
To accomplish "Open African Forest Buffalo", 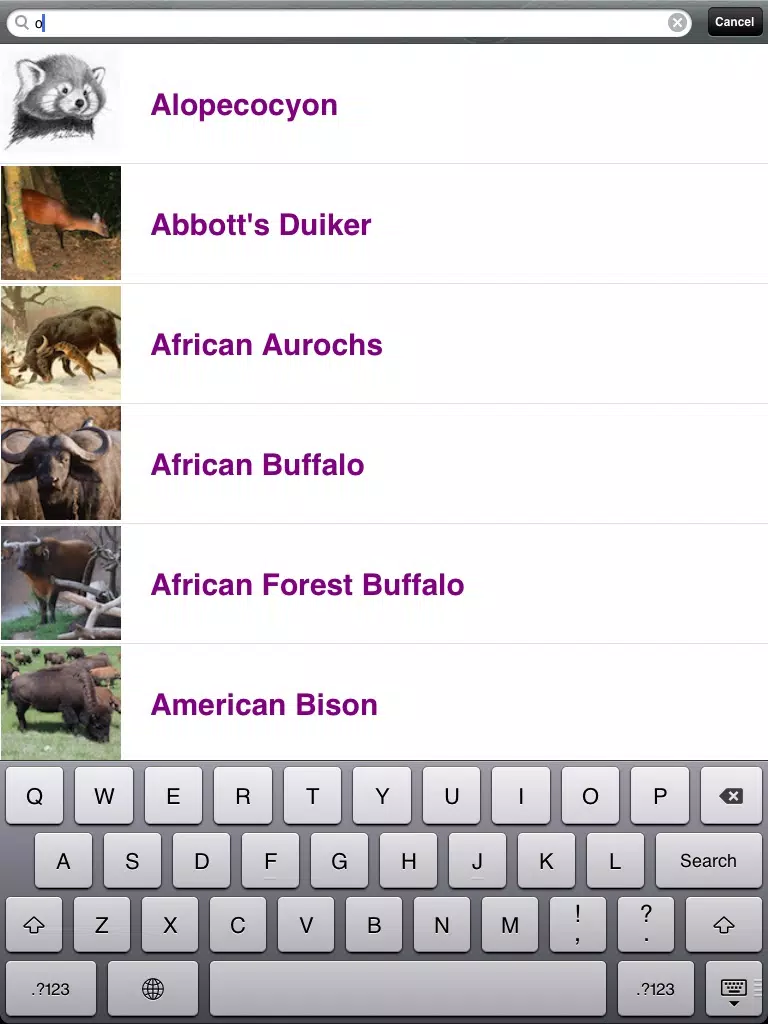I will pyautogui.click(x=384, y=584).
